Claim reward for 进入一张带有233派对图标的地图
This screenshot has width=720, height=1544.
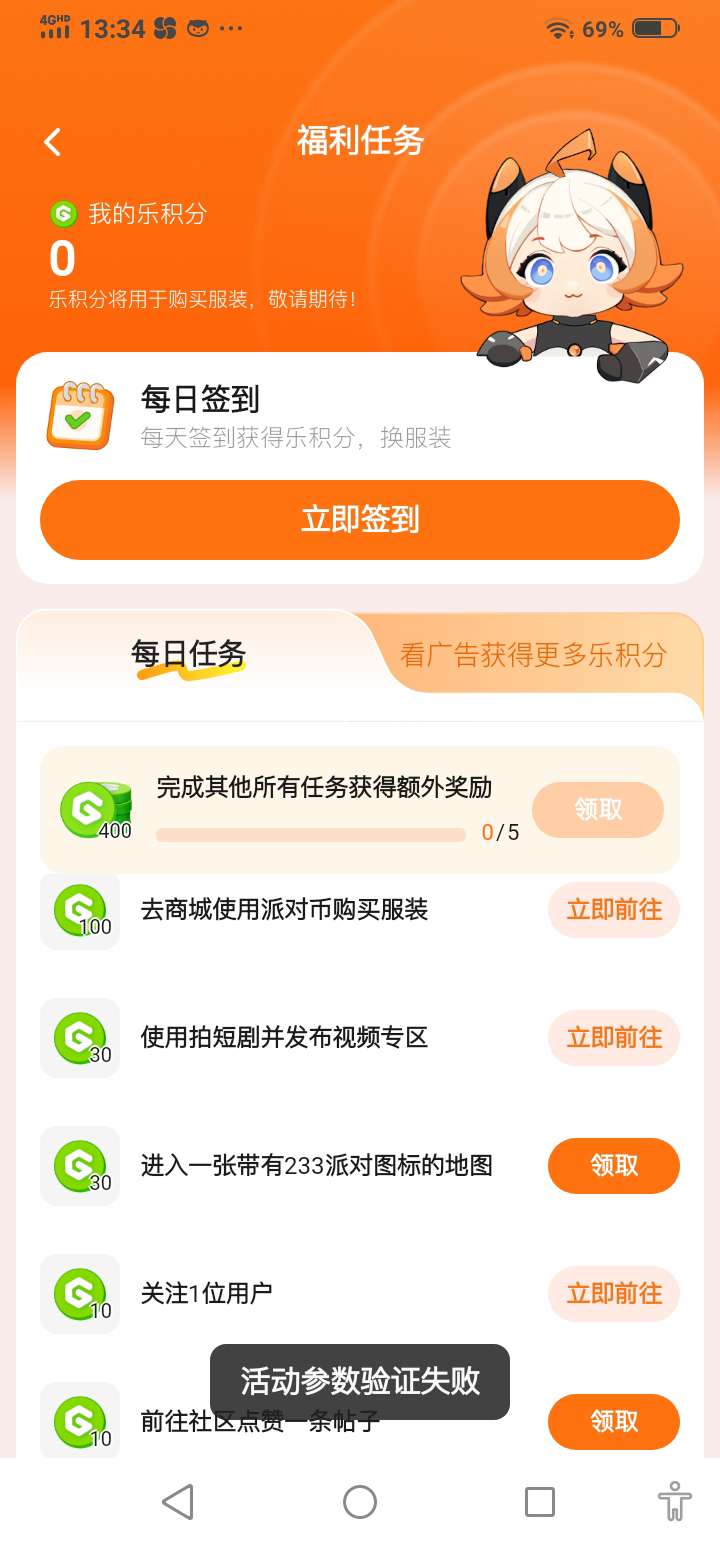click(x=613, y=1166)
